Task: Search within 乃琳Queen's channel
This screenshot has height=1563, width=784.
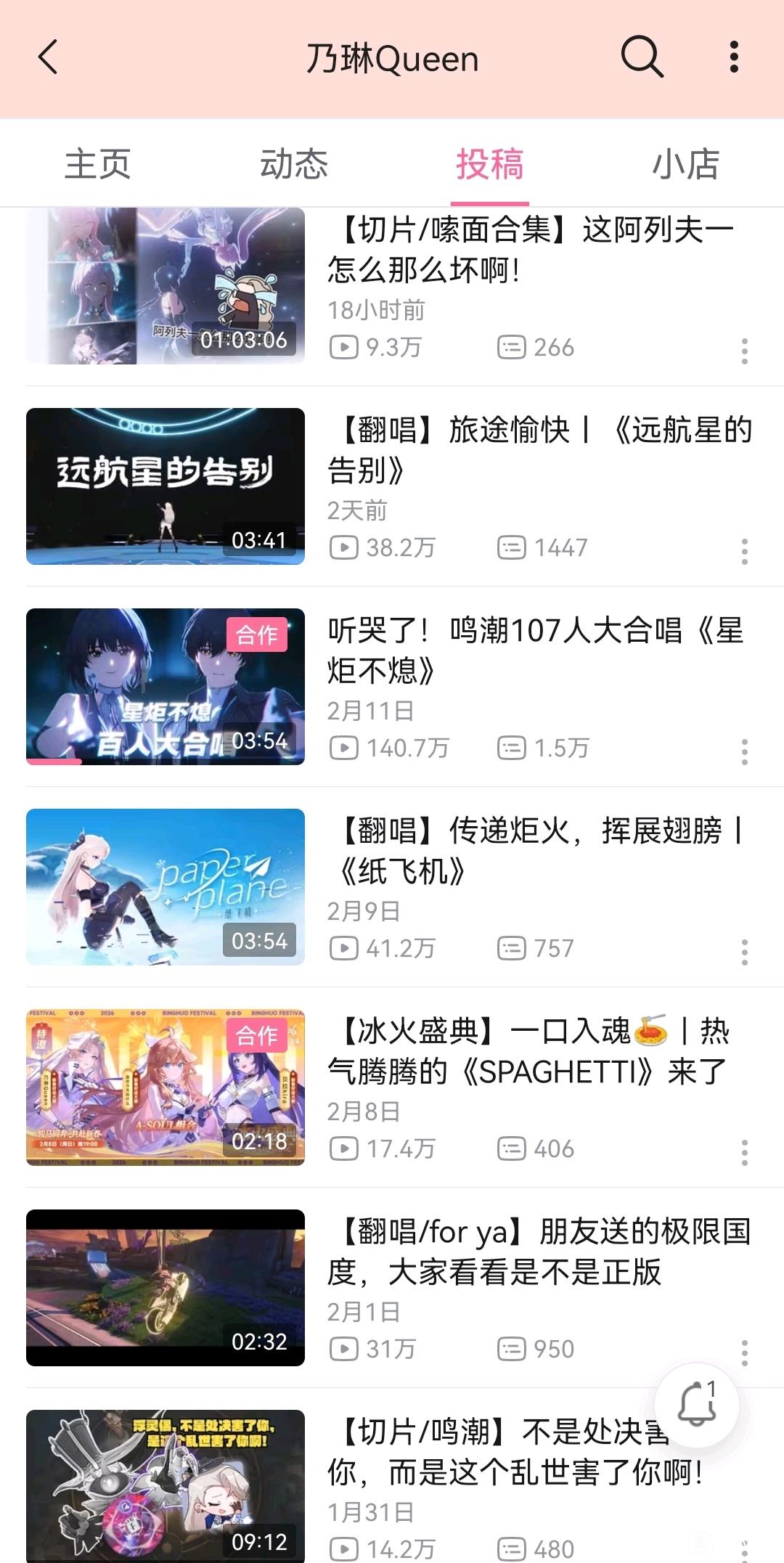Action: pyautogui.click(x=642, y=57)
